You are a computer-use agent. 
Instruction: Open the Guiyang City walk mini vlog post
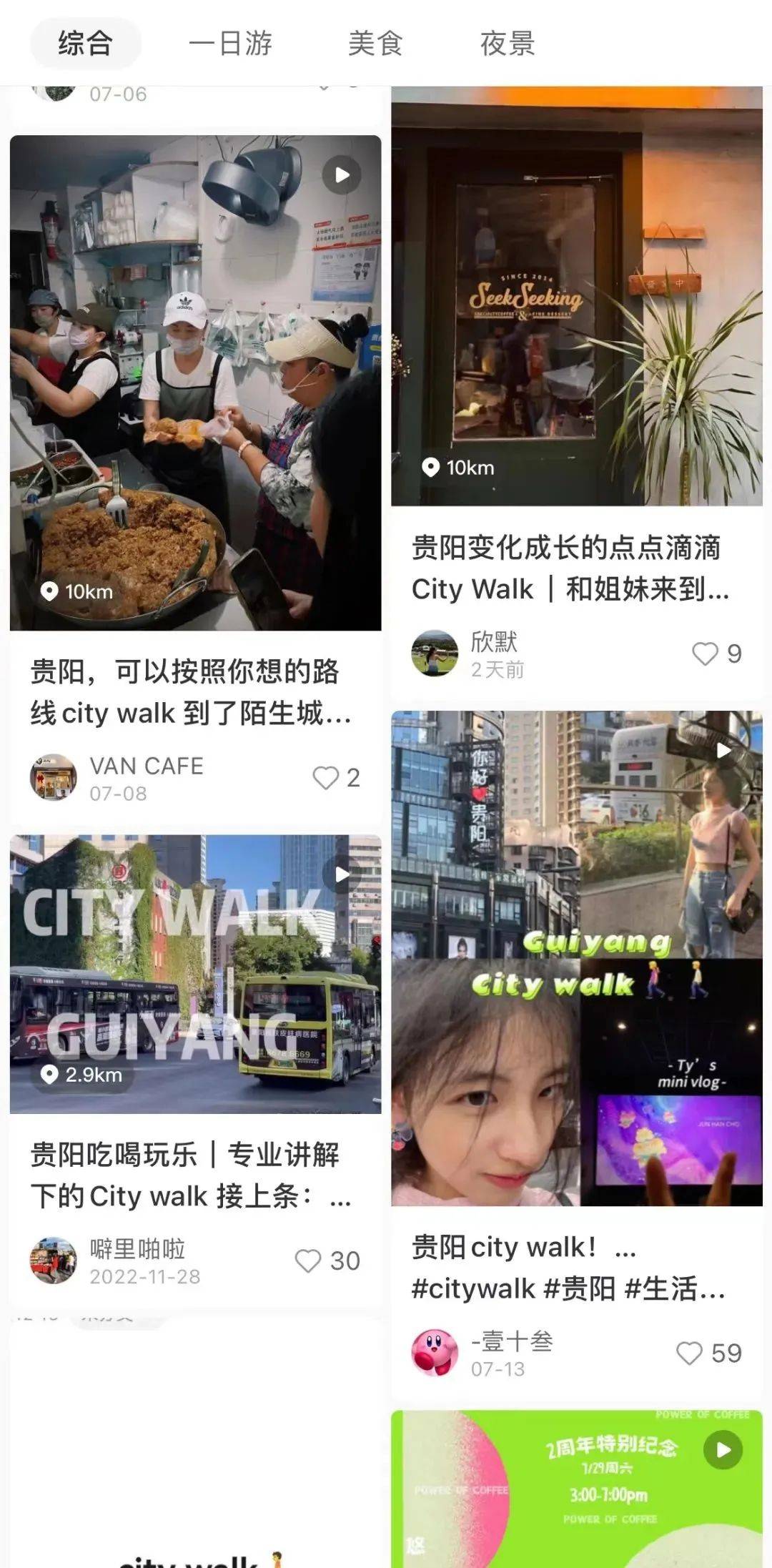[576, 958]
